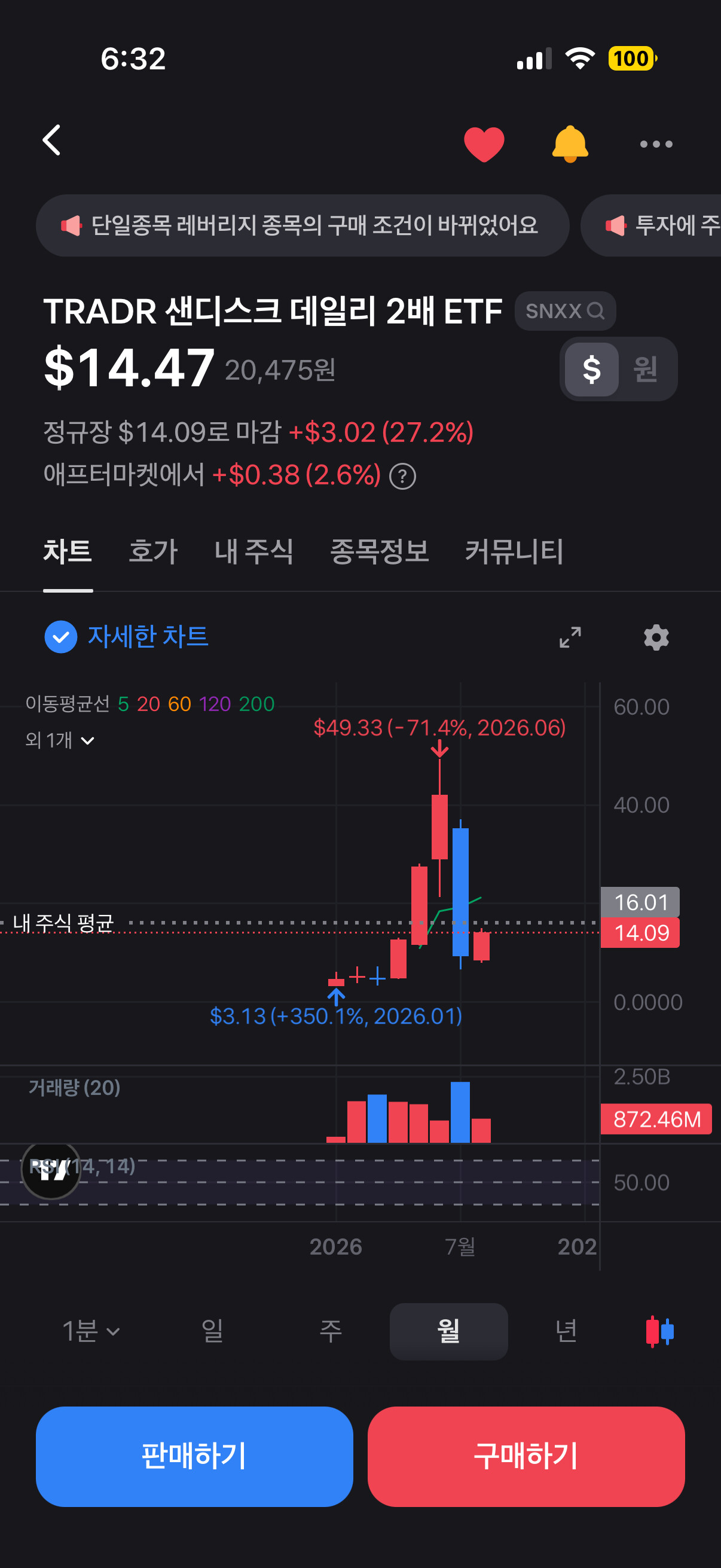Go back using the arrow icon
This screenshot has height=1568, width=721.
pos(52,141)
